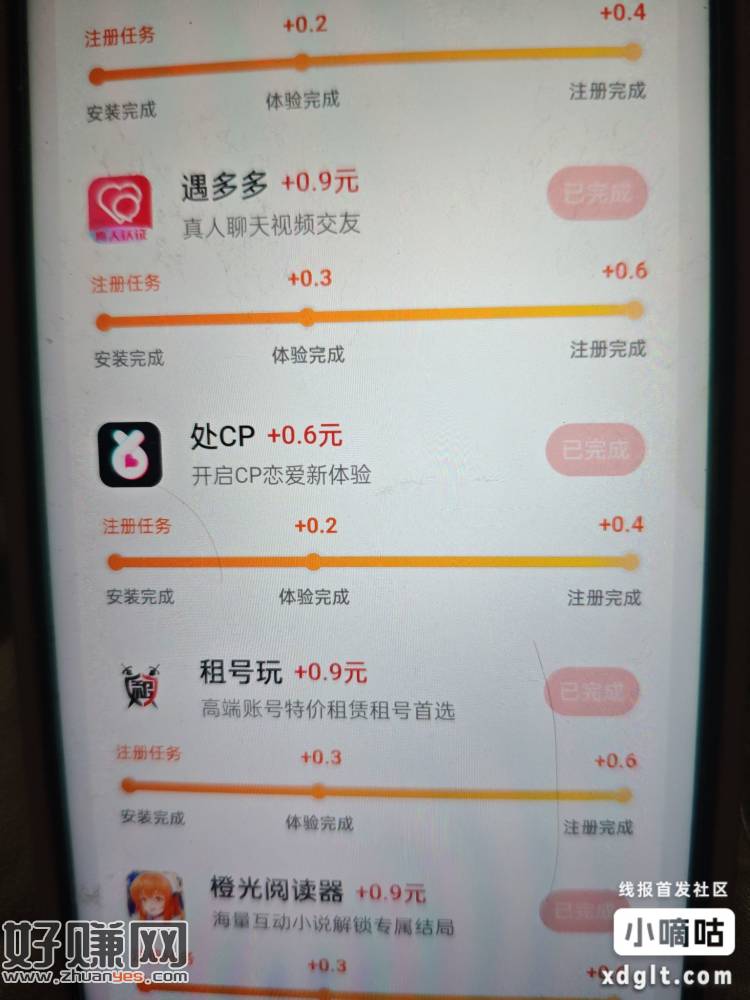Tap the 处CP app icon
Viewport: 750px width, 1000px height.
130,455
